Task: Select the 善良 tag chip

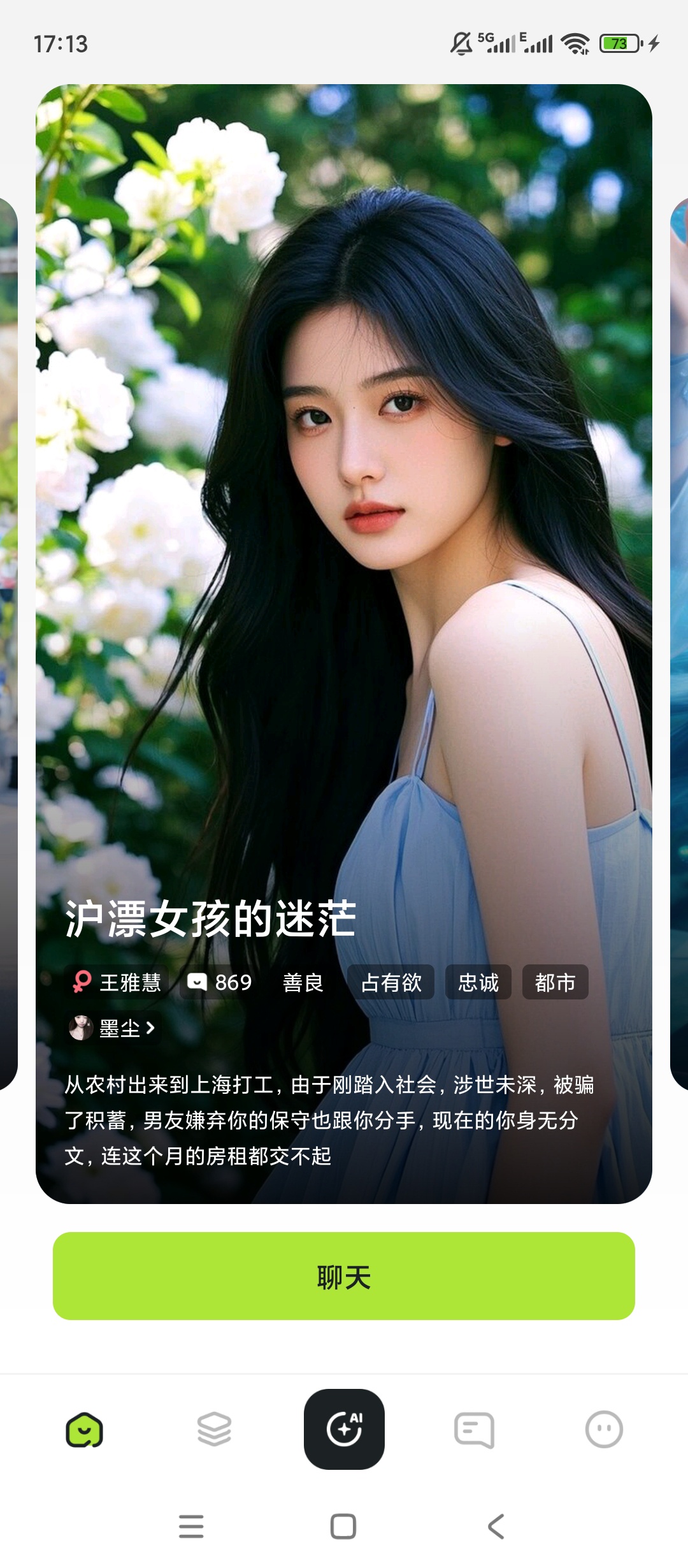Action: click(x=303, y=982)
